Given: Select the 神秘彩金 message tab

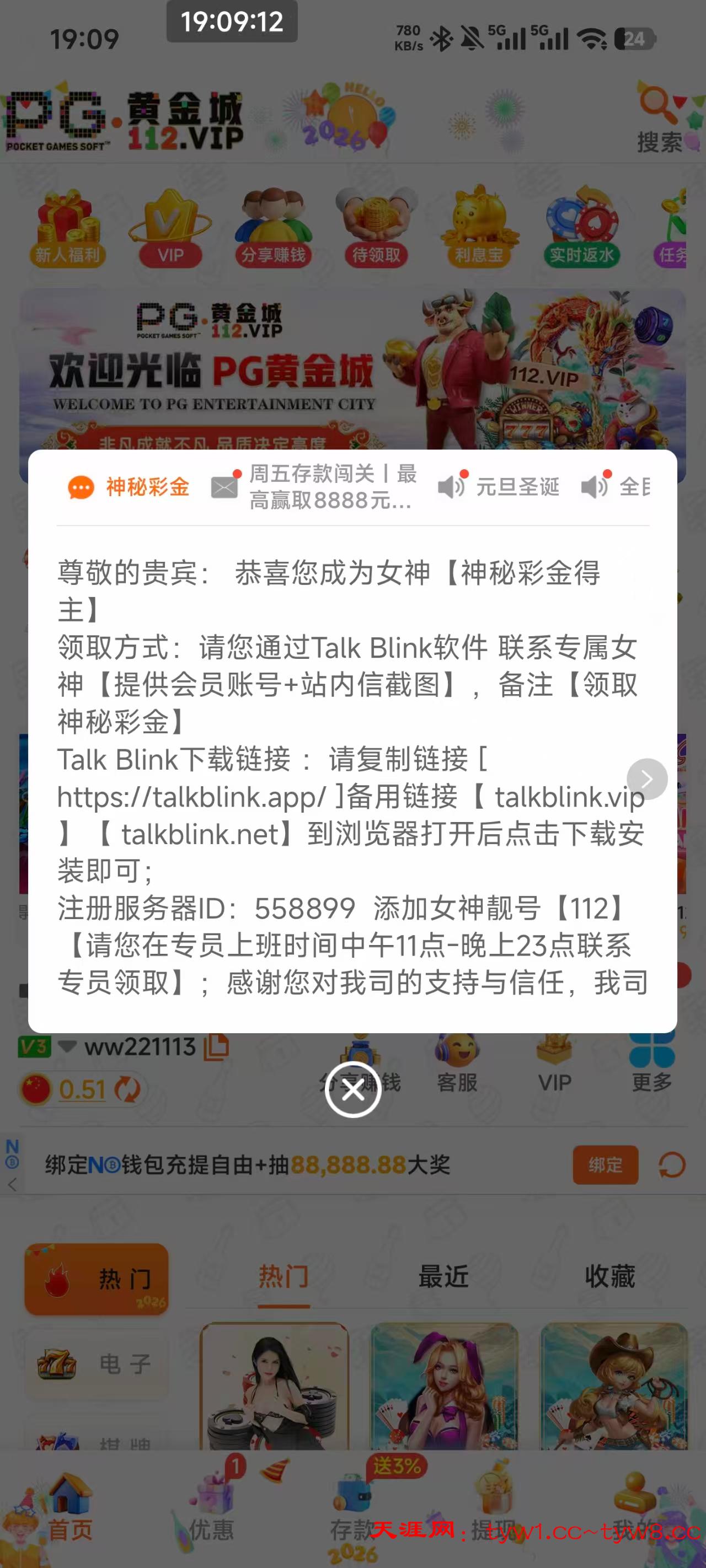Looking at the screenshot, I should pyautogui.click(x=129, y=487).
